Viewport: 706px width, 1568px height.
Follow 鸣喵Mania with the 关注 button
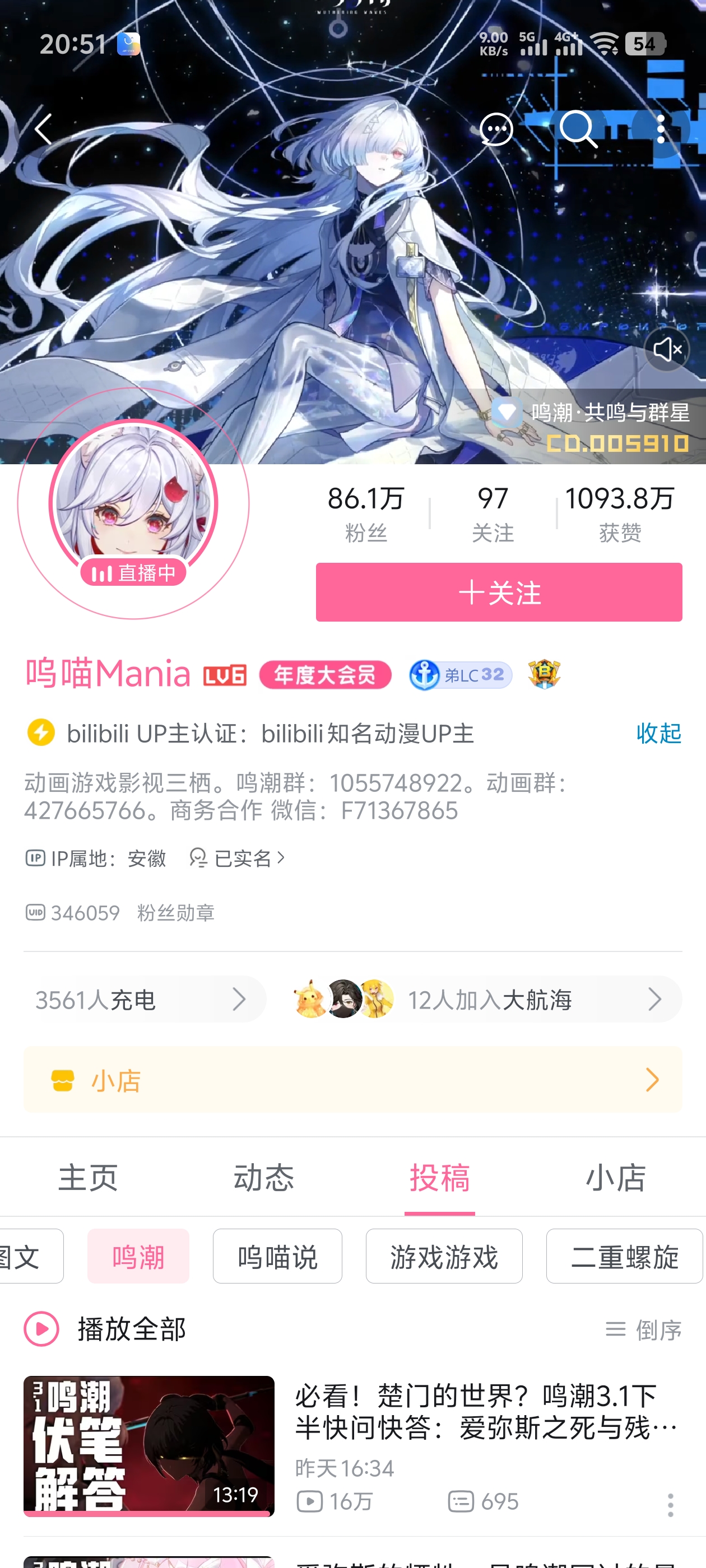[498, 592]
